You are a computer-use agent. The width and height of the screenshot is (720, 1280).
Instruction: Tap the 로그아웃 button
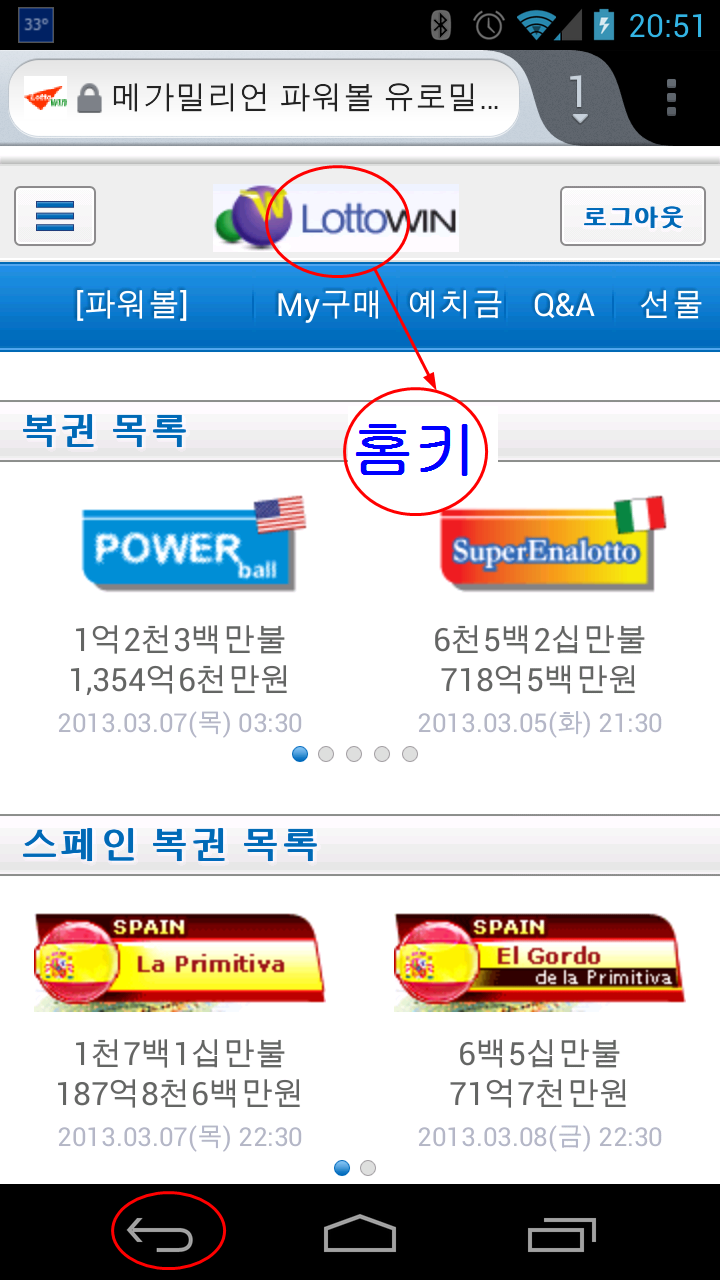point(632,216)
